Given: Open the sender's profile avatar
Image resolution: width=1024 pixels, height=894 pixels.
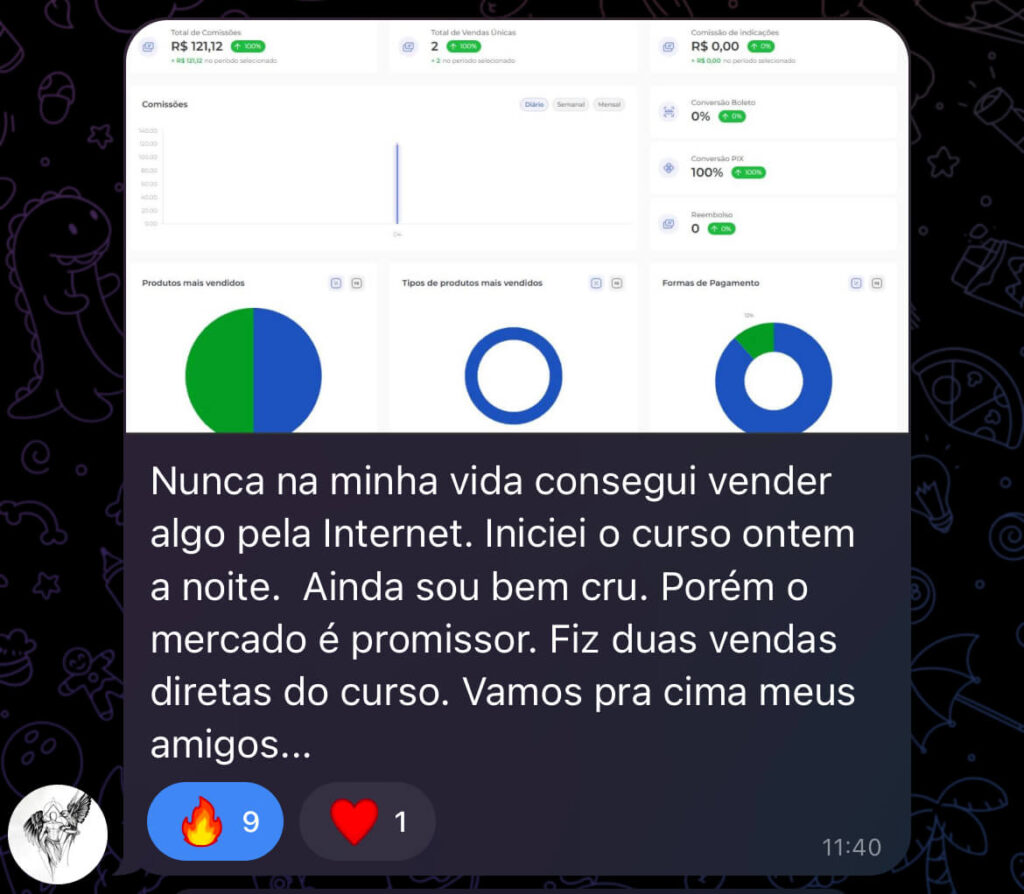Looking at the screenshot, I should 58,833.
